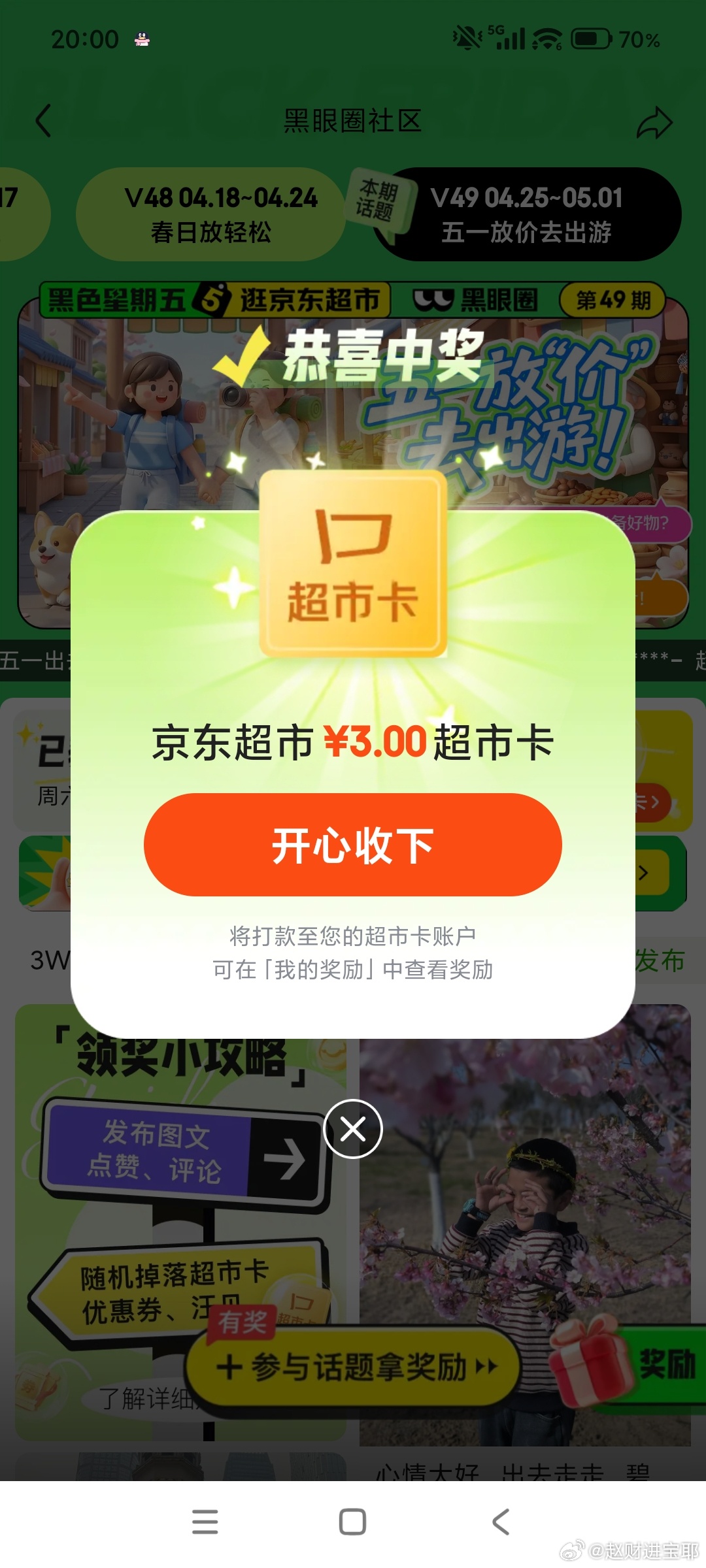
Task: Open recent apps from the navigation bar
Action: point(205,1522)
